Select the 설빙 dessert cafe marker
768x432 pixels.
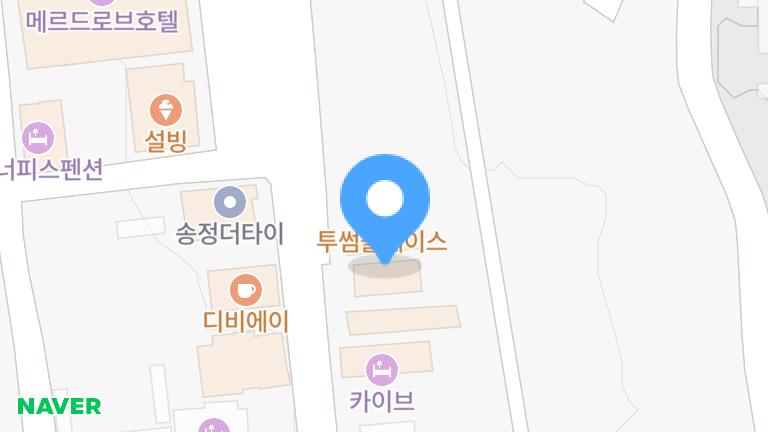165,107
